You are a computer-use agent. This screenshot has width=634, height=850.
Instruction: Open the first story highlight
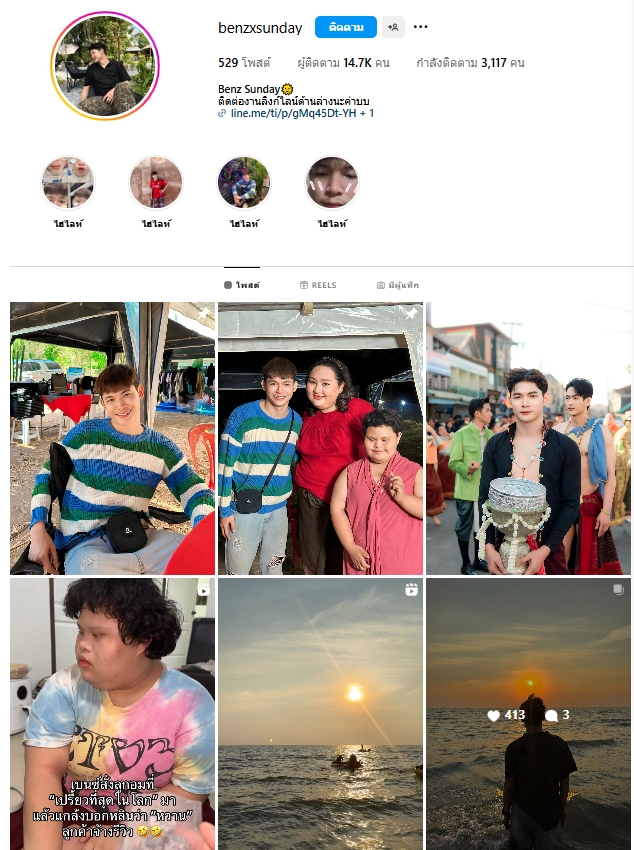(68, 183)
